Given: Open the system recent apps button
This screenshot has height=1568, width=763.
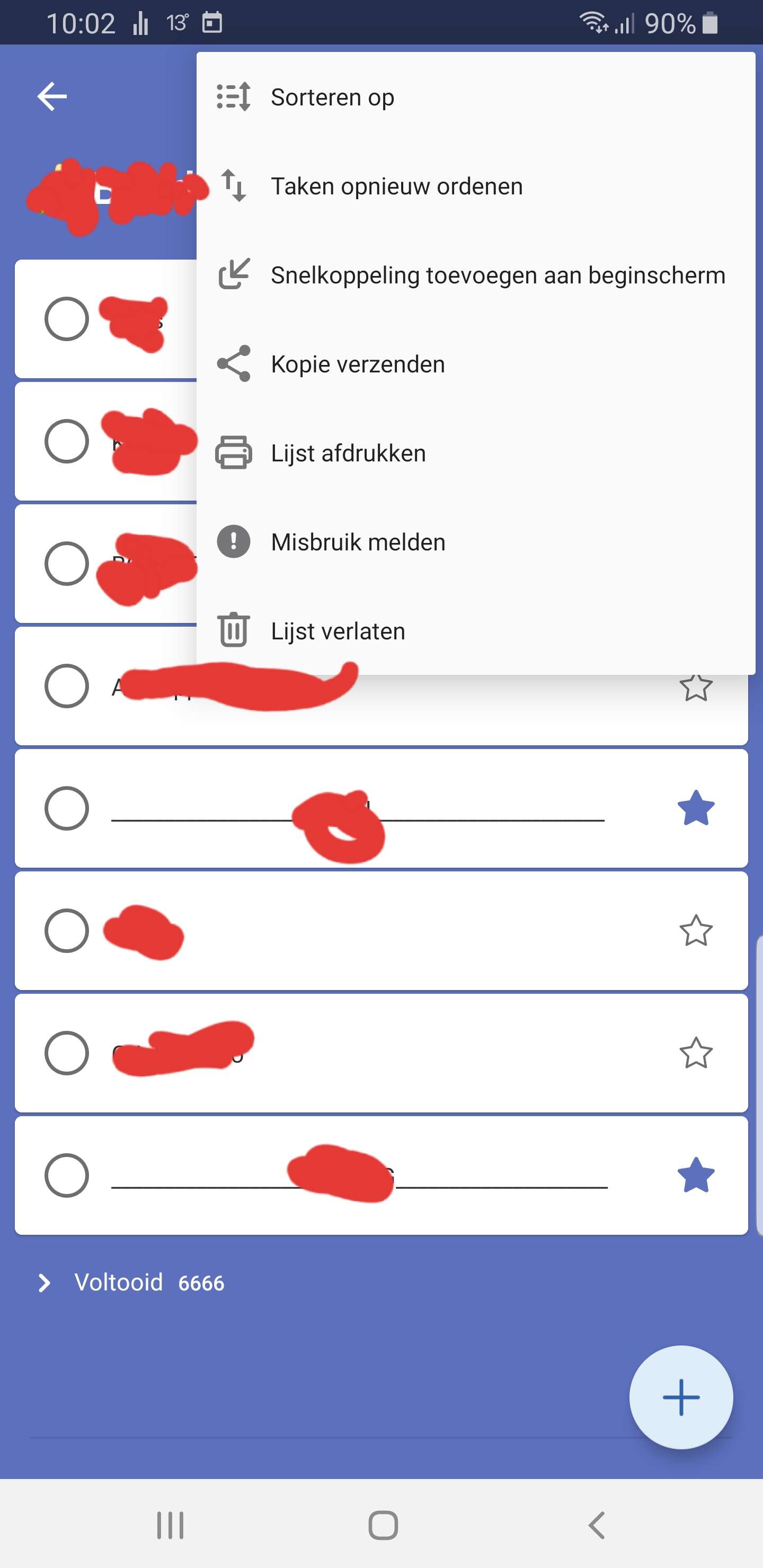Looking at the screenshot, I should (x=170, y=1526).
